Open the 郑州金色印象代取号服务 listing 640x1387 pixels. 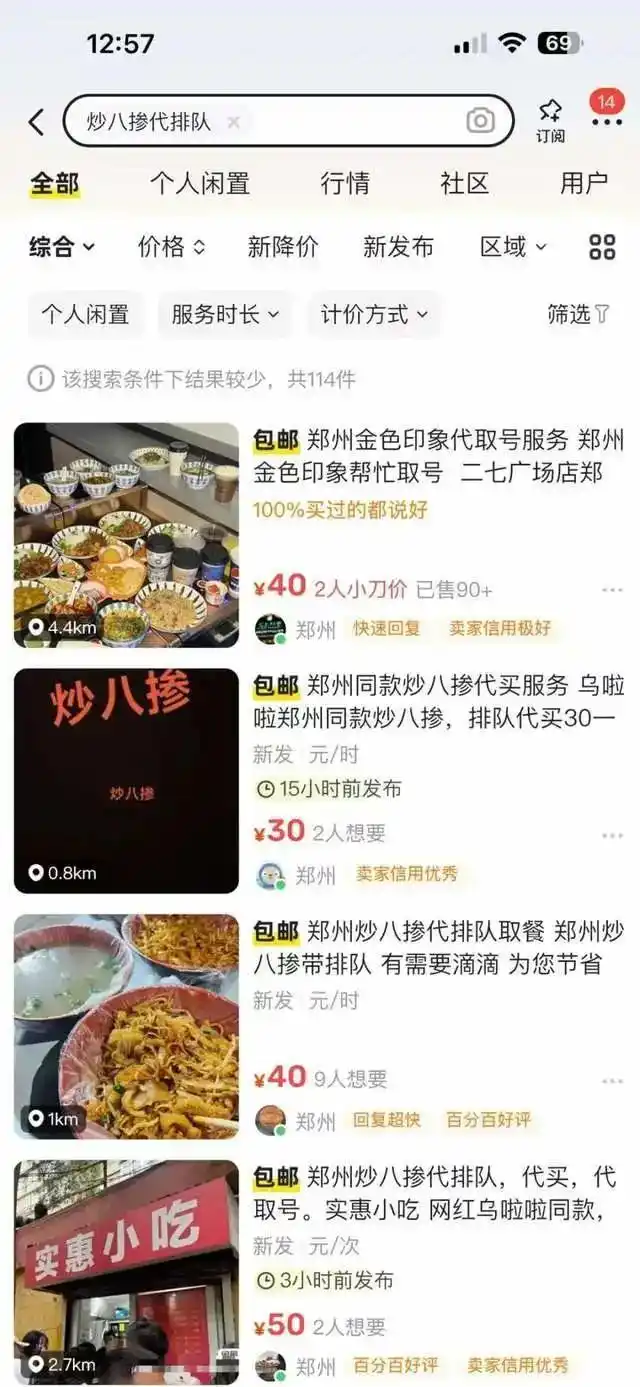point(437,455)
